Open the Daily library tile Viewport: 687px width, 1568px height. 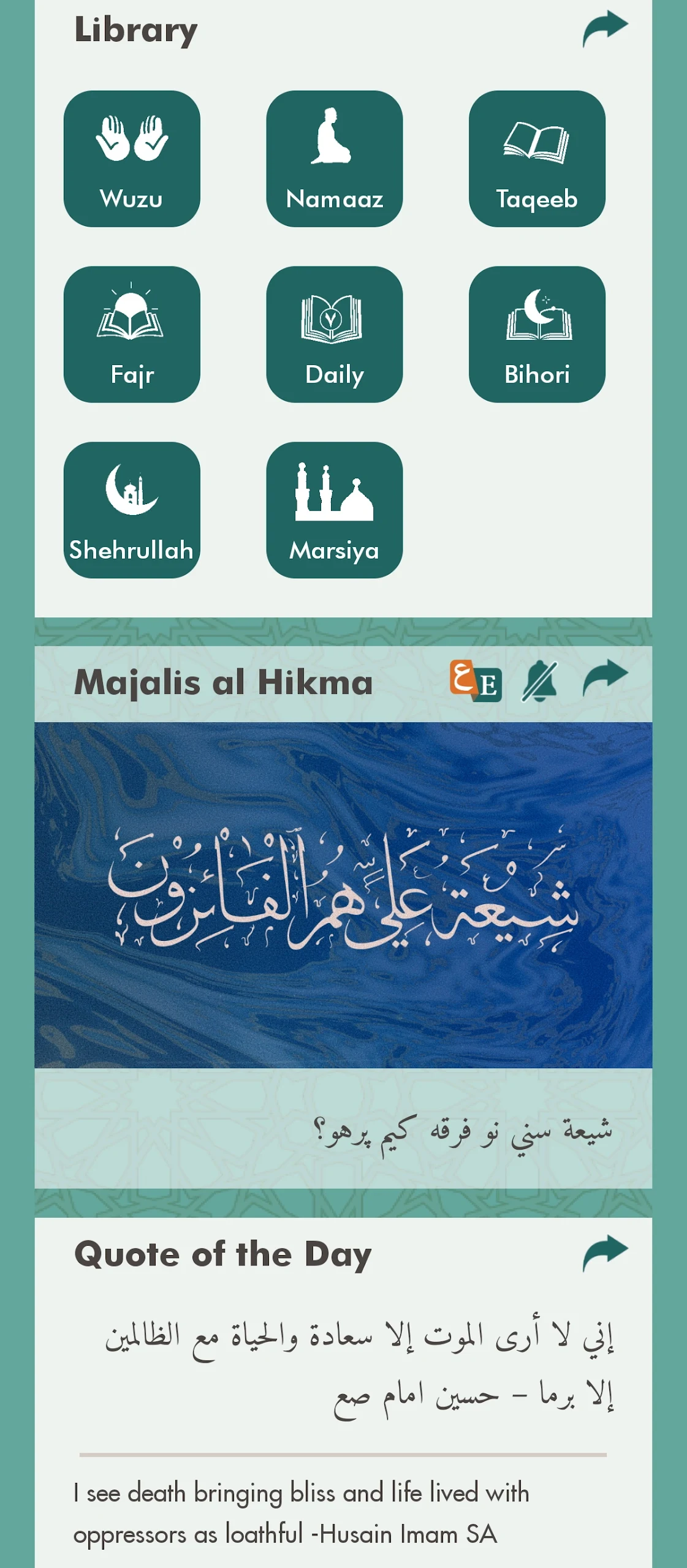(334, 334)
